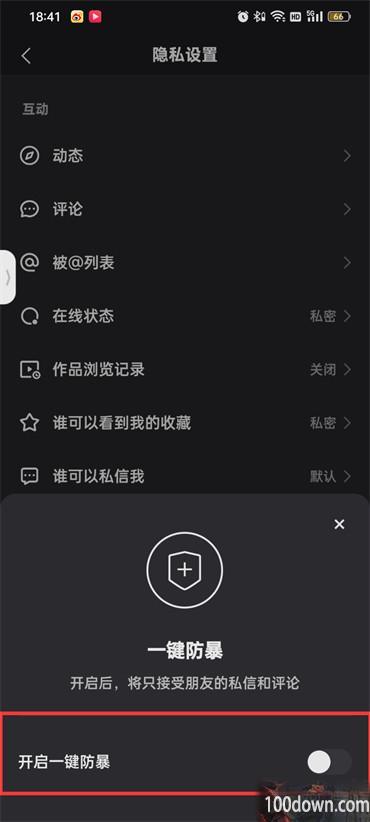Open the 动态 settings row
370x822 pixels.
[x=185, y=156]
